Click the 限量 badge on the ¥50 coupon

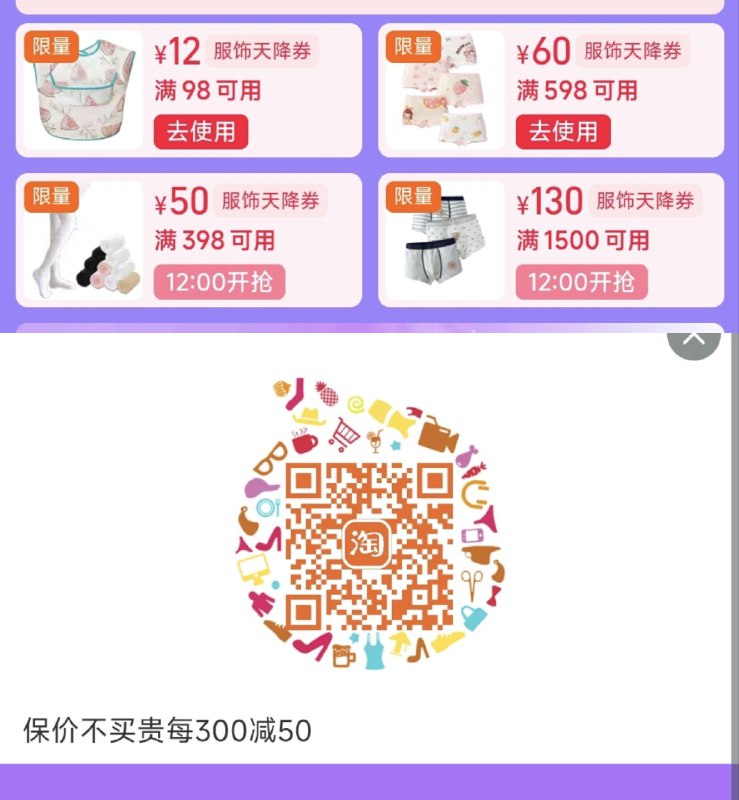[49, 198]
